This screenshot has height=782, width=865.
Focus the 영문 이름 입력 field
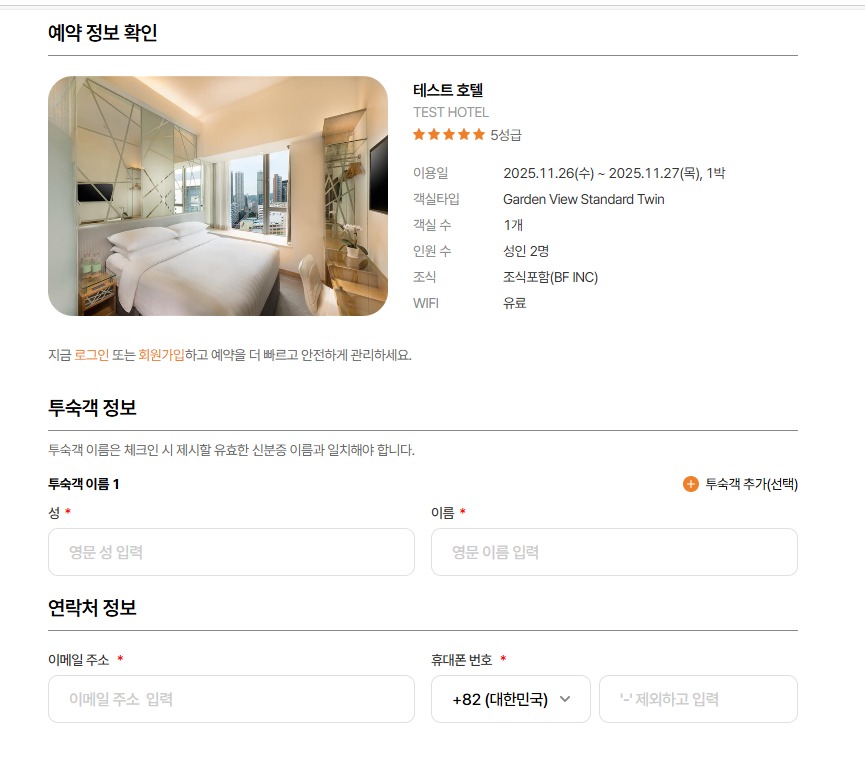click(614, 552)
